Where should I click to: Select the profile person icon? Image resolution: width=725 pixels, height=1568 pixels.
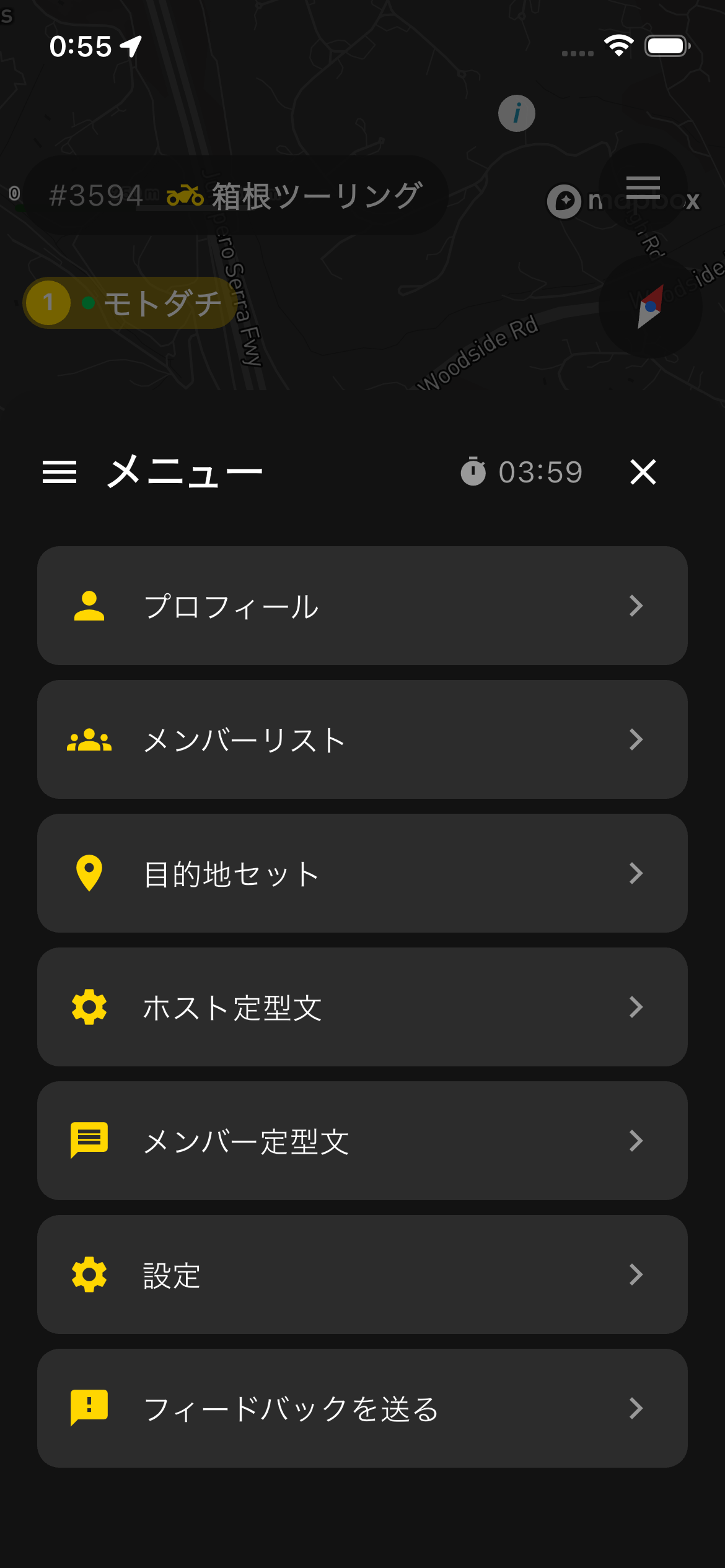click(x=89, y=606)
